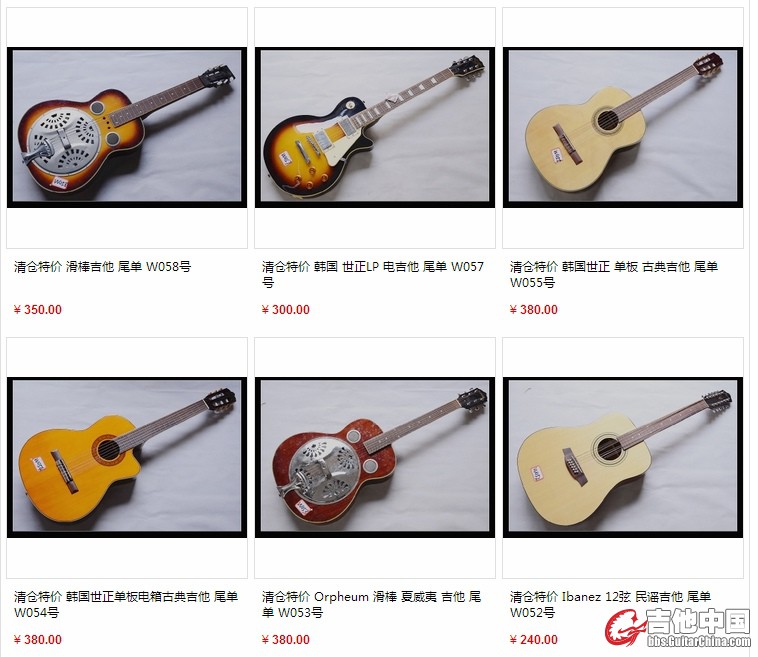Tap the title link for W058号 slide guitar
This screenshot has width=758, height=657.
point(102,267)
